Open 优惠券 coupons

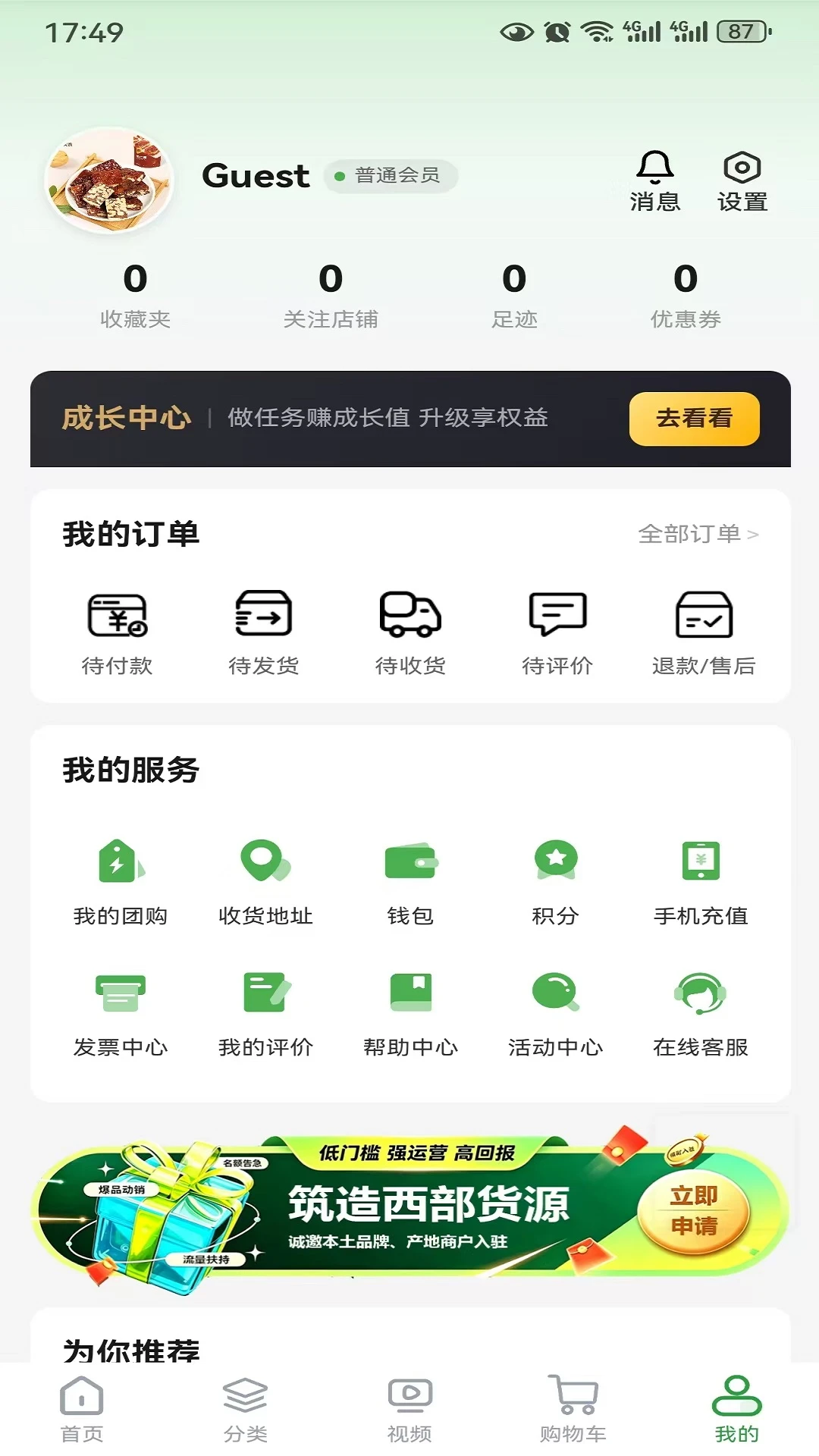tap(686, 295)
